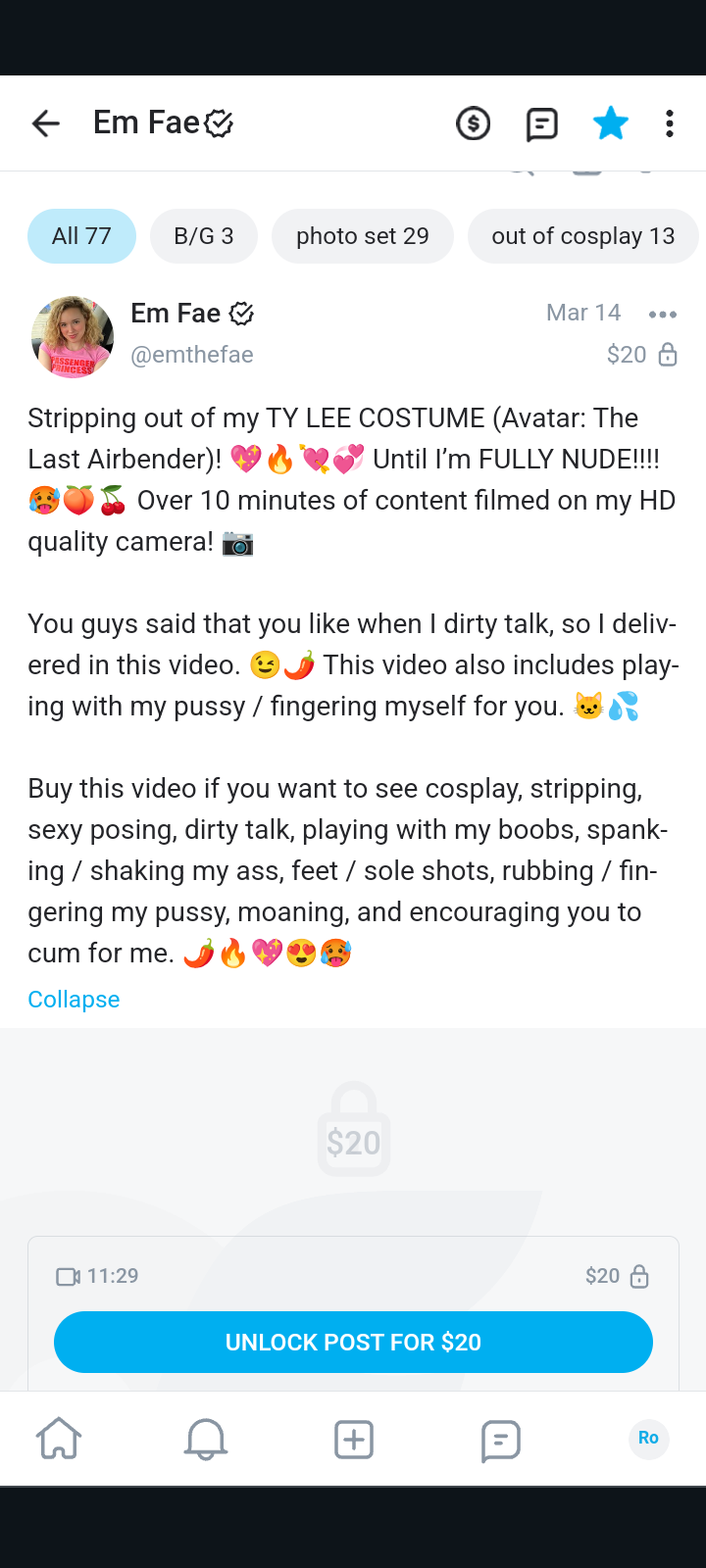706x1568 pixels.
Task: Toggle the favorite star for this profile
Action: 610,123
